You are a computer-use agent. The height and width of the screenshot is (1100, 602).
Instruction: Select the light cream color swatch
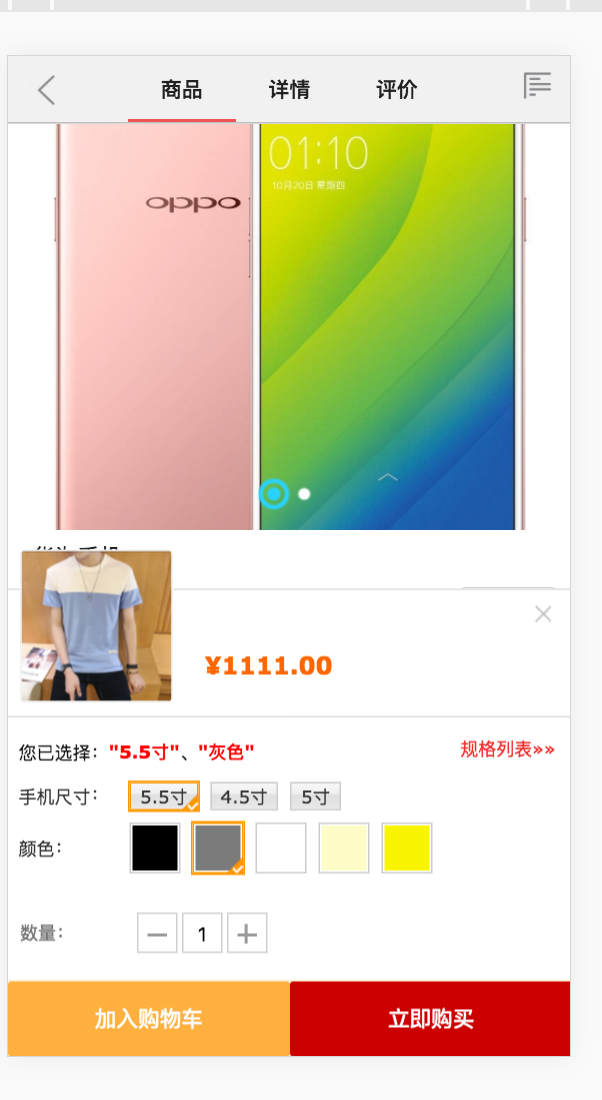344,848
